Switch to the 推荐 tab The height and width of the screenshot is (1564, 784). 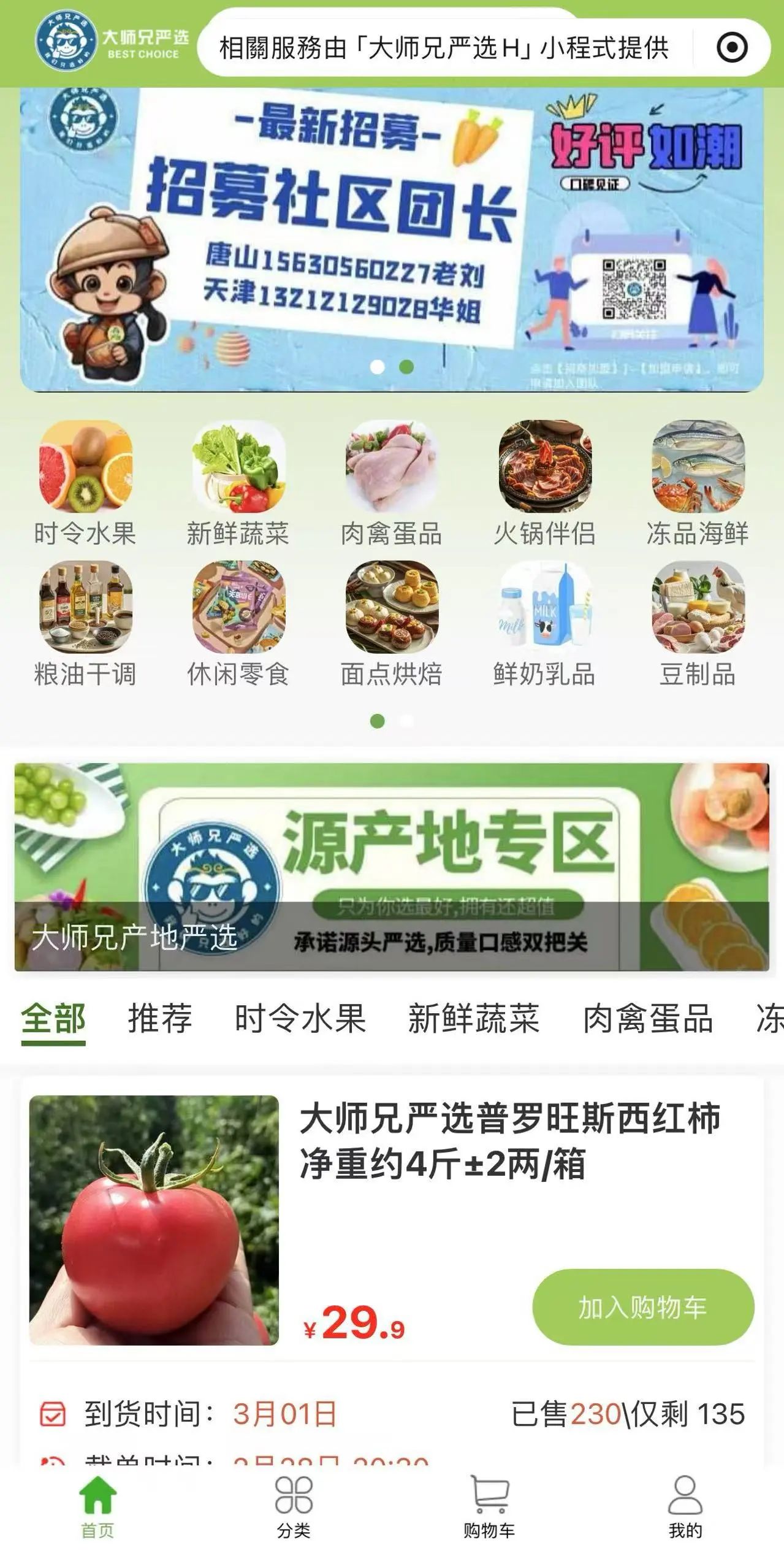click(x=160, y=1019)
